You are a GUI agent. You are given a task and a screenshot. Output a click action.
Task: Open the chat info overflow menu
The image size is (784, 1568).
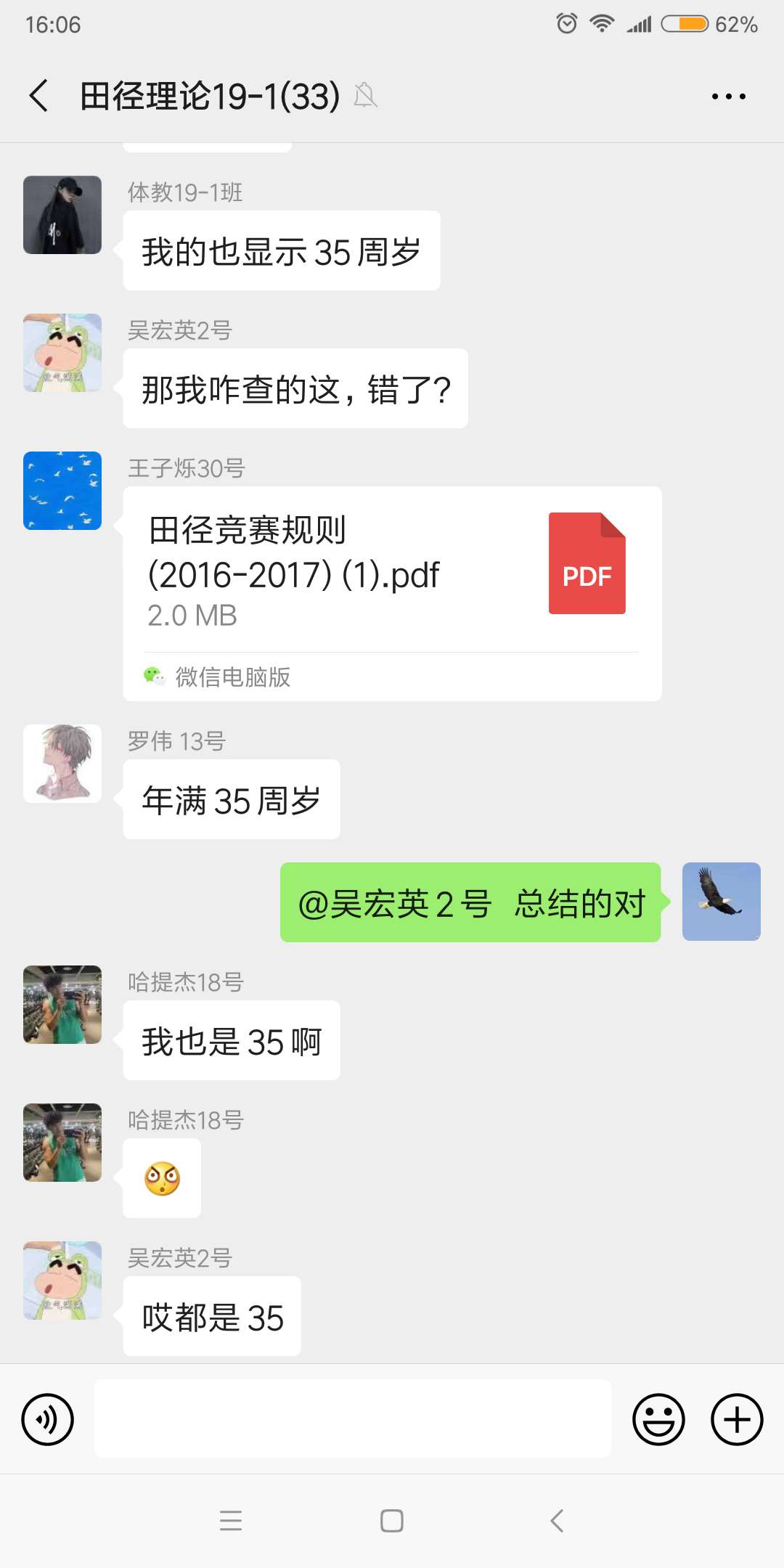tap(728, 96)
